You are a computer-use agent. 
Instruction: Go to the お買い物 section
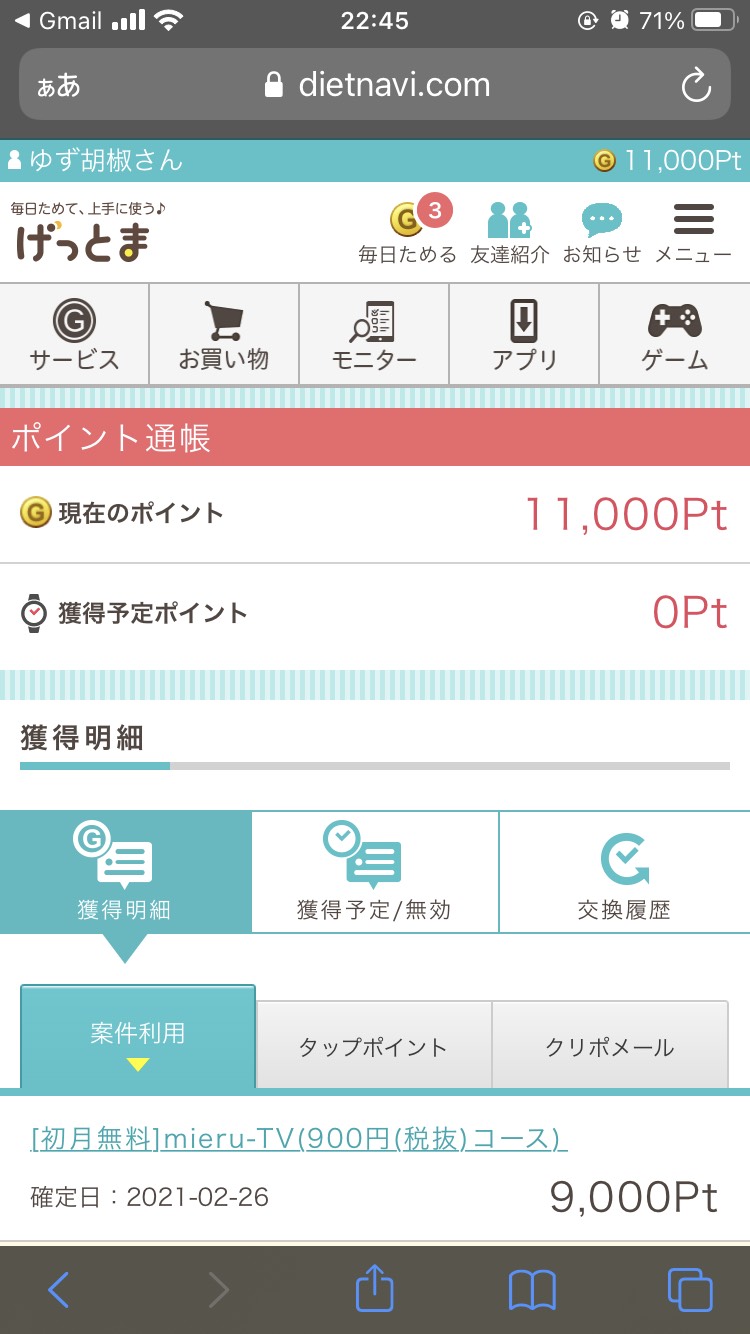coord(224,334)
